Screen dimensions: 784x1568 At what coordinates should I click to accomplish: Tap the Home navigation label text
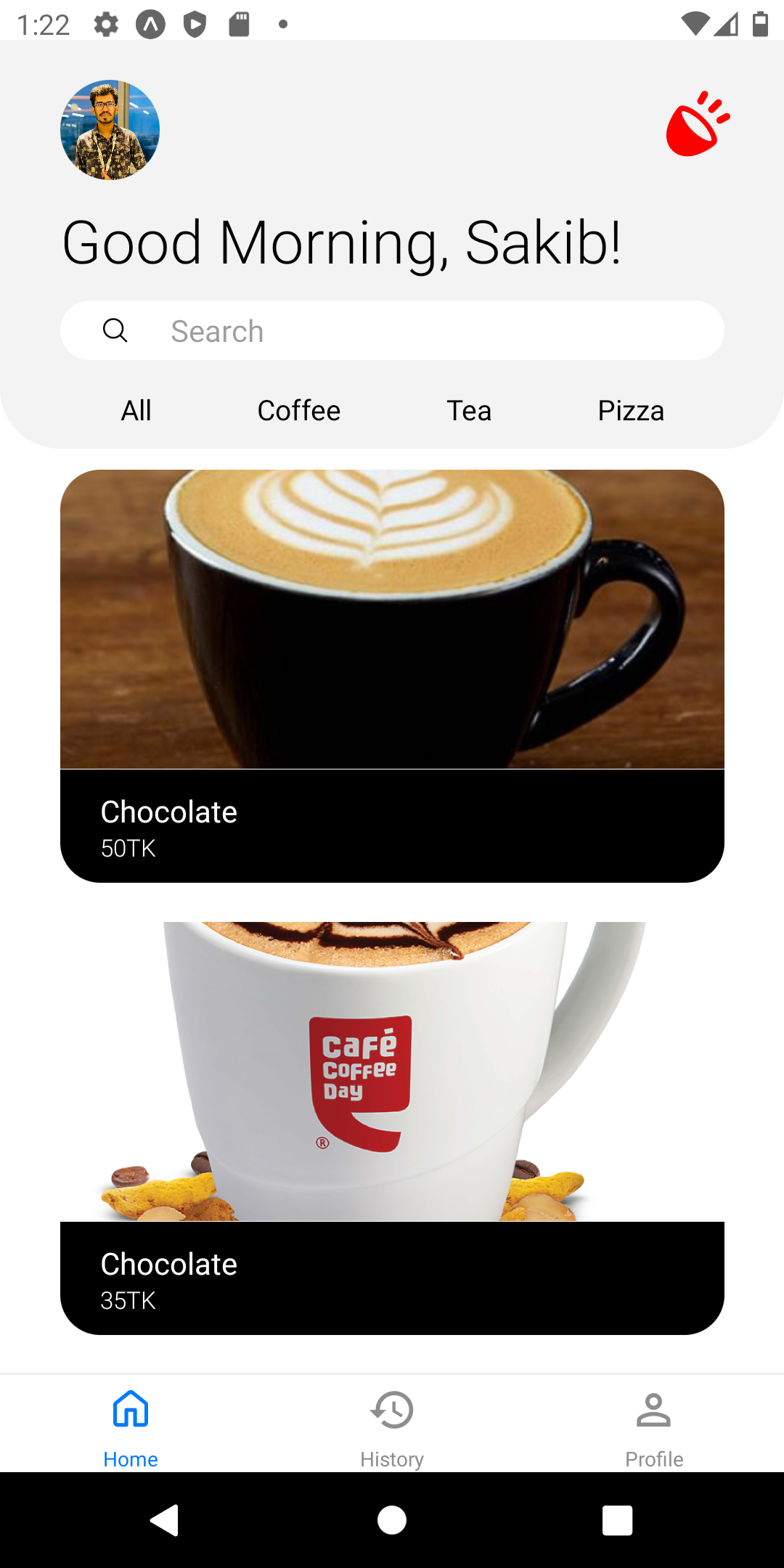click(130, 1459)
